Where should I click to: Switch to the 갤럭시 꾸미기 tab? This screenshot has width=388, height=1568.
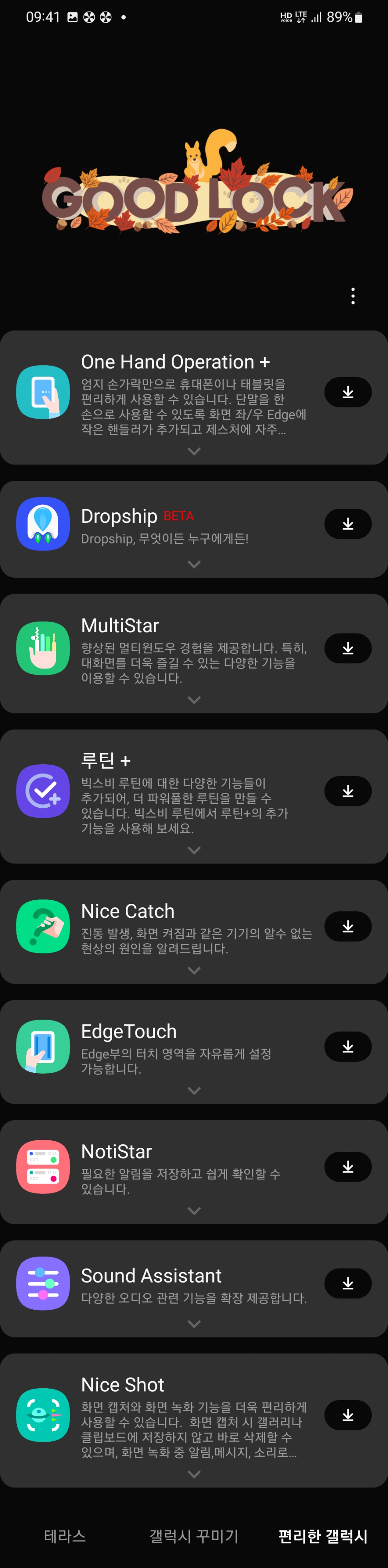pyautogui.click(x=194, y=1536)
